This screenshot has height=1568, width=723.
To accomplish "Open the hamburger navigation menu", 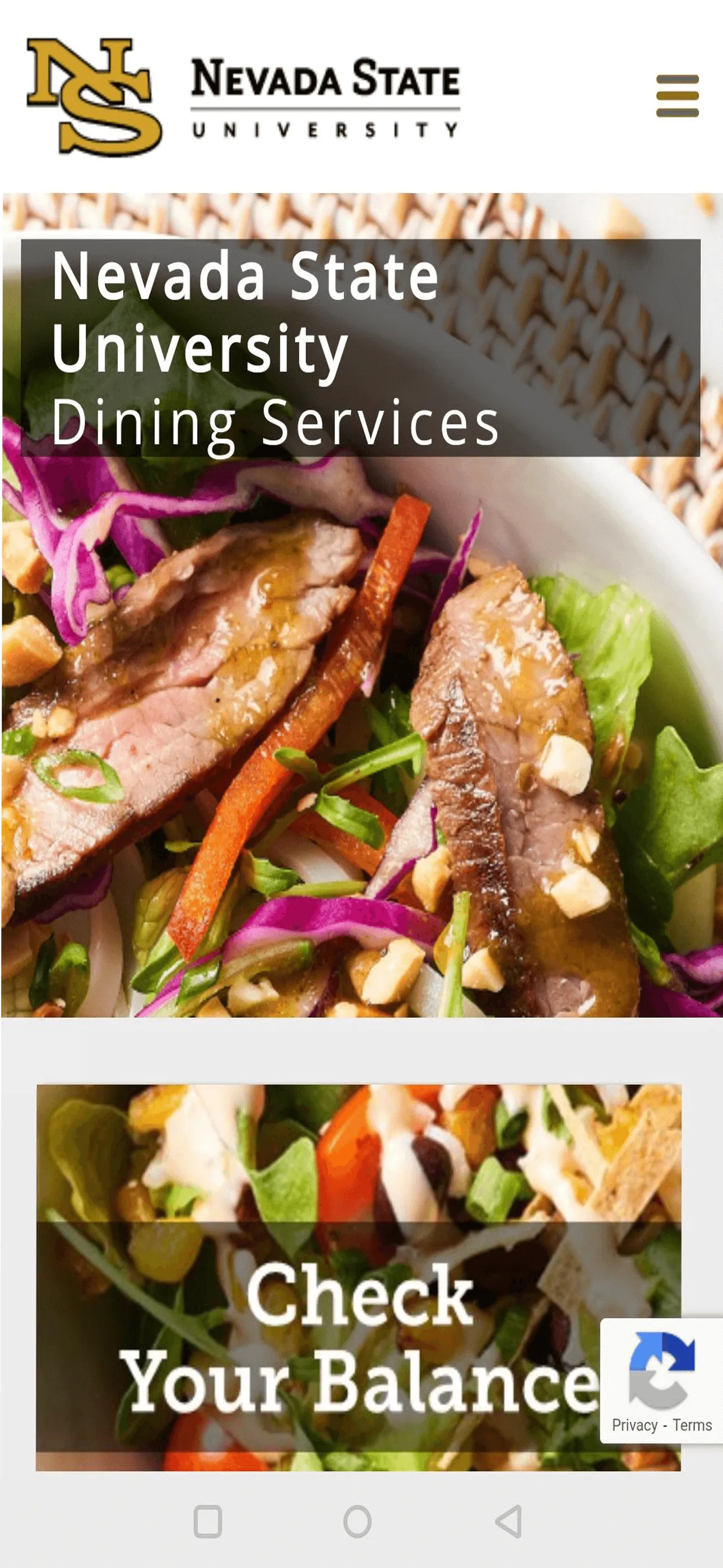I will (676, 95).
